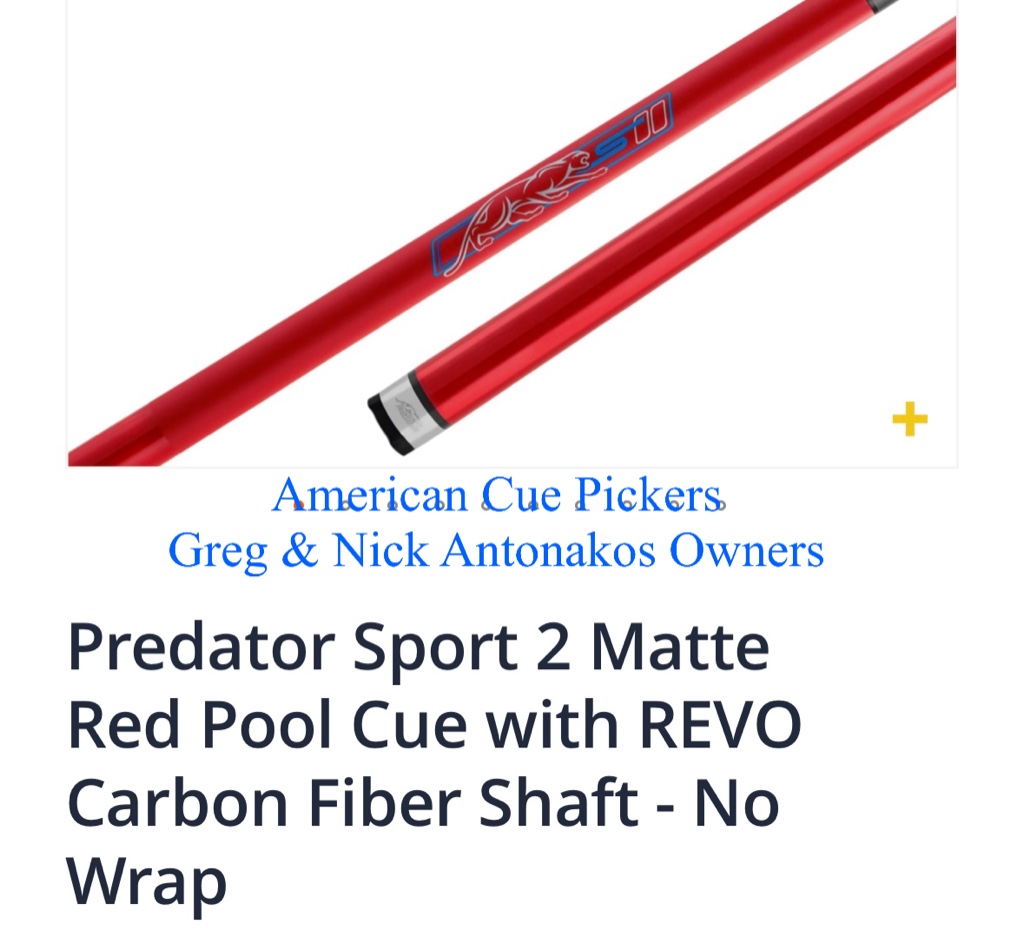Open the red Predator cue product image

click(x=510, y=230)
